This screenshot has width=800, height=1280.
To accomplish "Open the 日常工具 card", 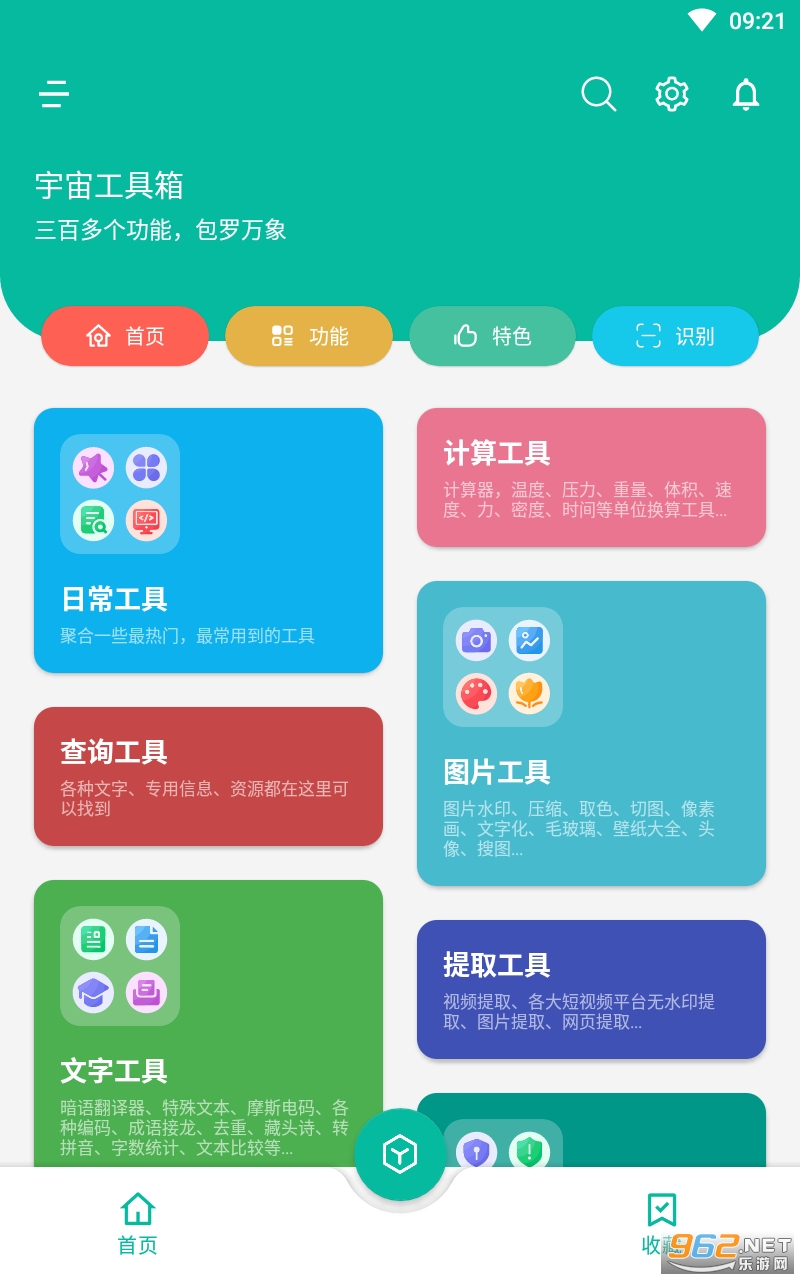I will pos(208,540).
